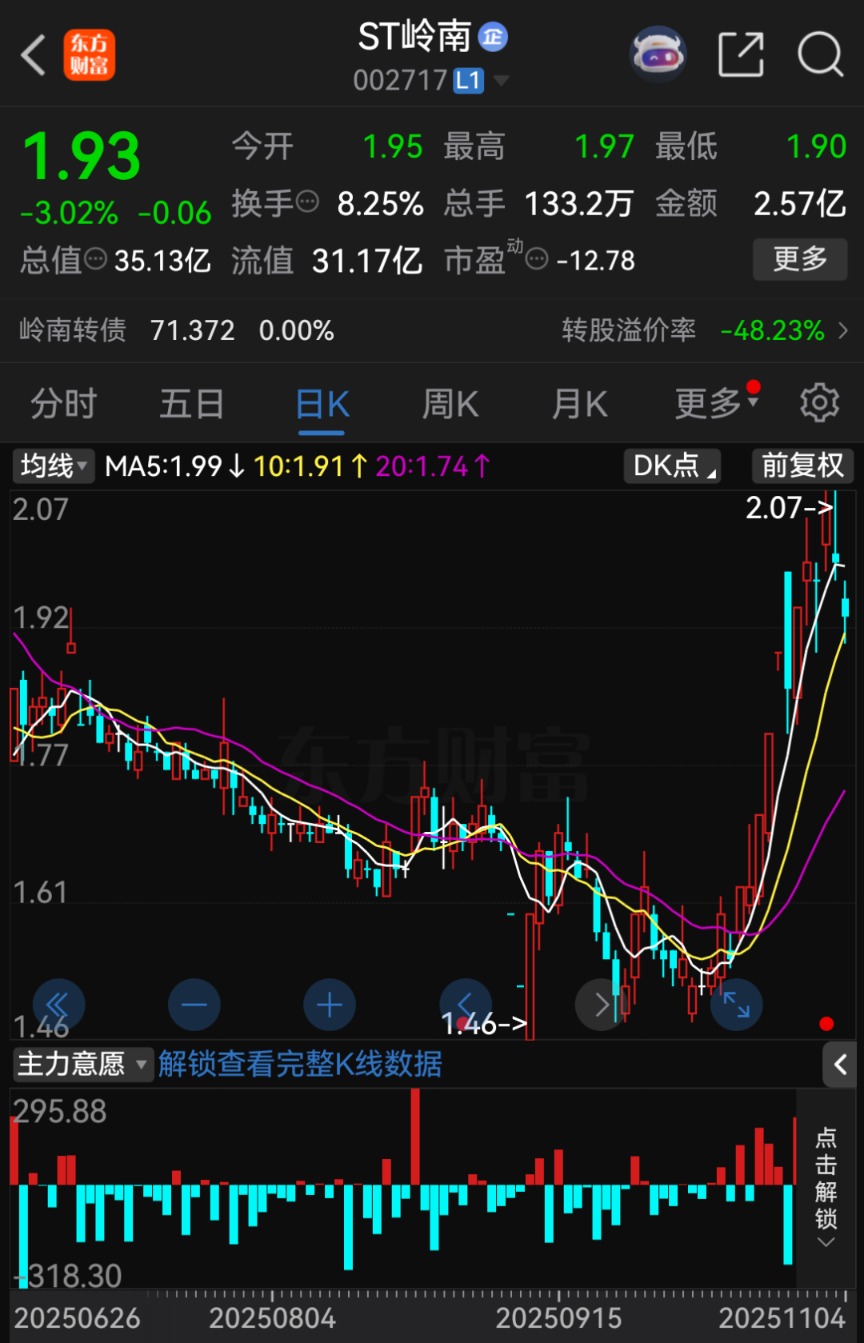Go back using the top-left arrow

(x=34, y=55)
